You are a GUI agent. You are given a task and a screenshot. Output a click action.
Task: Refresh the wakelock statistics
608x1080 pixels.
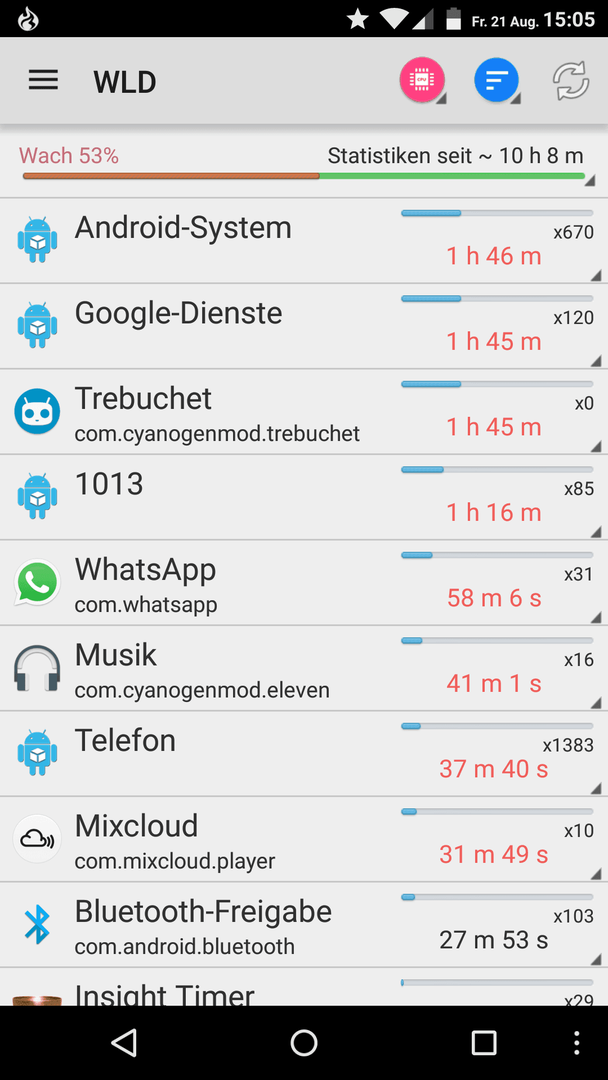coord(572,81)
